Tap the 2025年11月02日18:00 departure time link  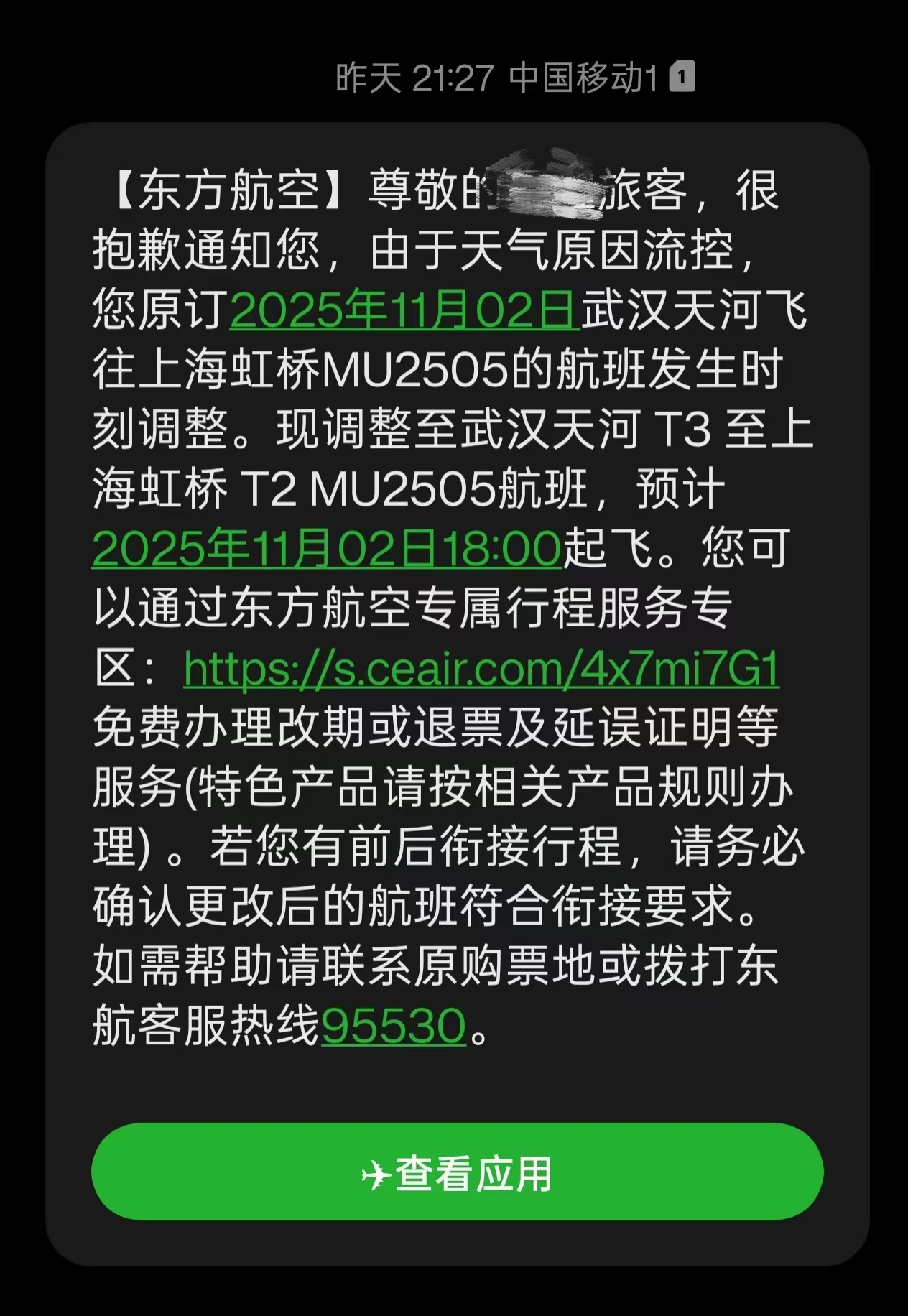click(327, 550)
